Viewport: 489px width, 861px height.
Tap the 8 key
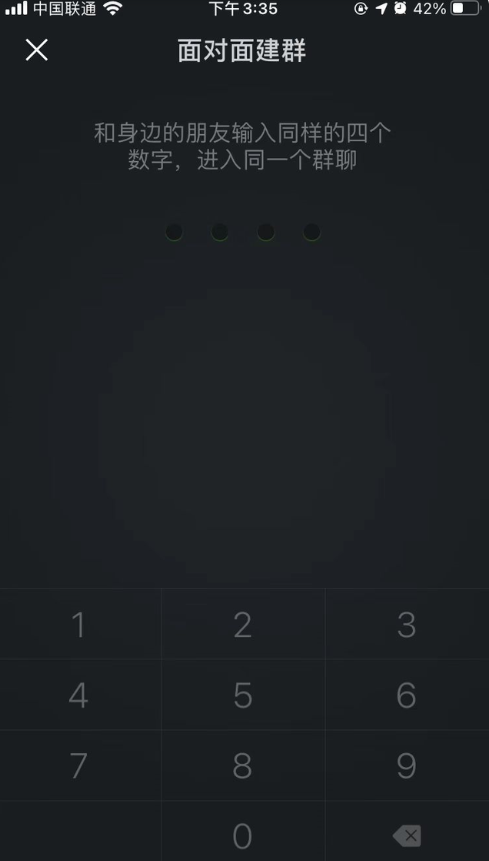(x=243, y=765)
